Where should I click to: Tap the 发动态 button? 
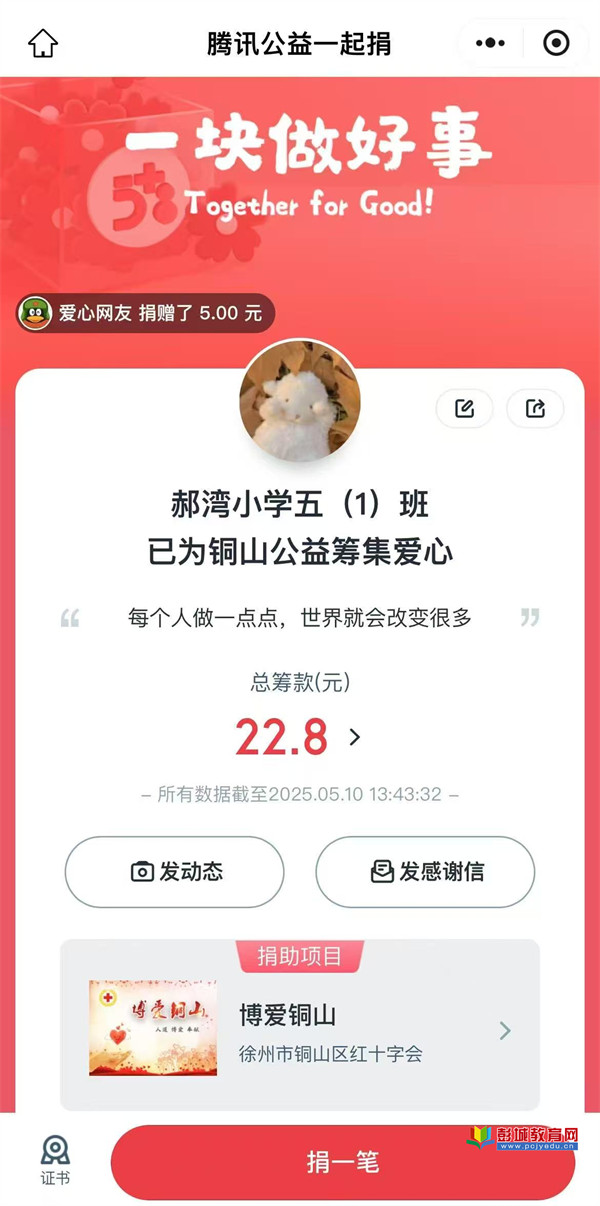175,872
